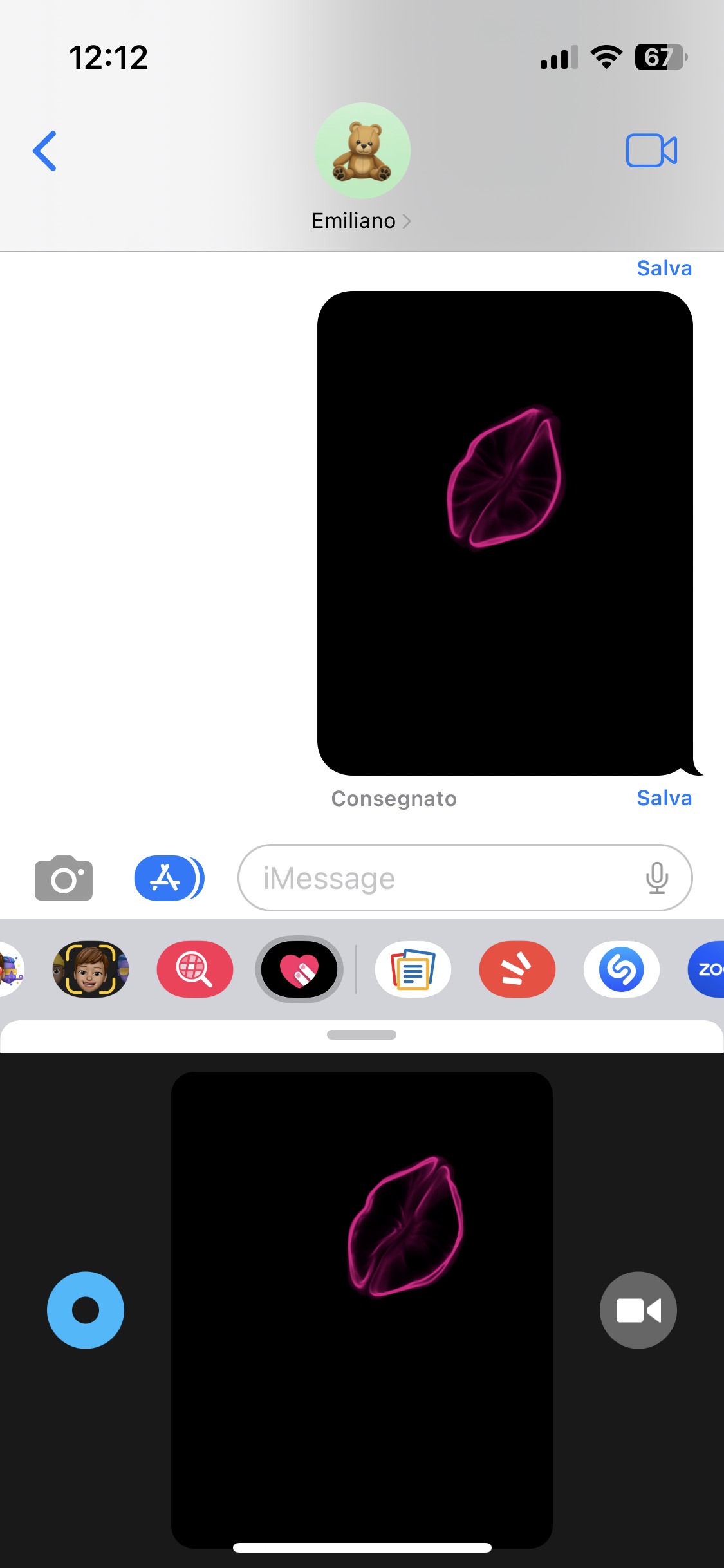Tap the Salva link above the message
Screen dimensions: 724x1568
[x=664, y=268]
